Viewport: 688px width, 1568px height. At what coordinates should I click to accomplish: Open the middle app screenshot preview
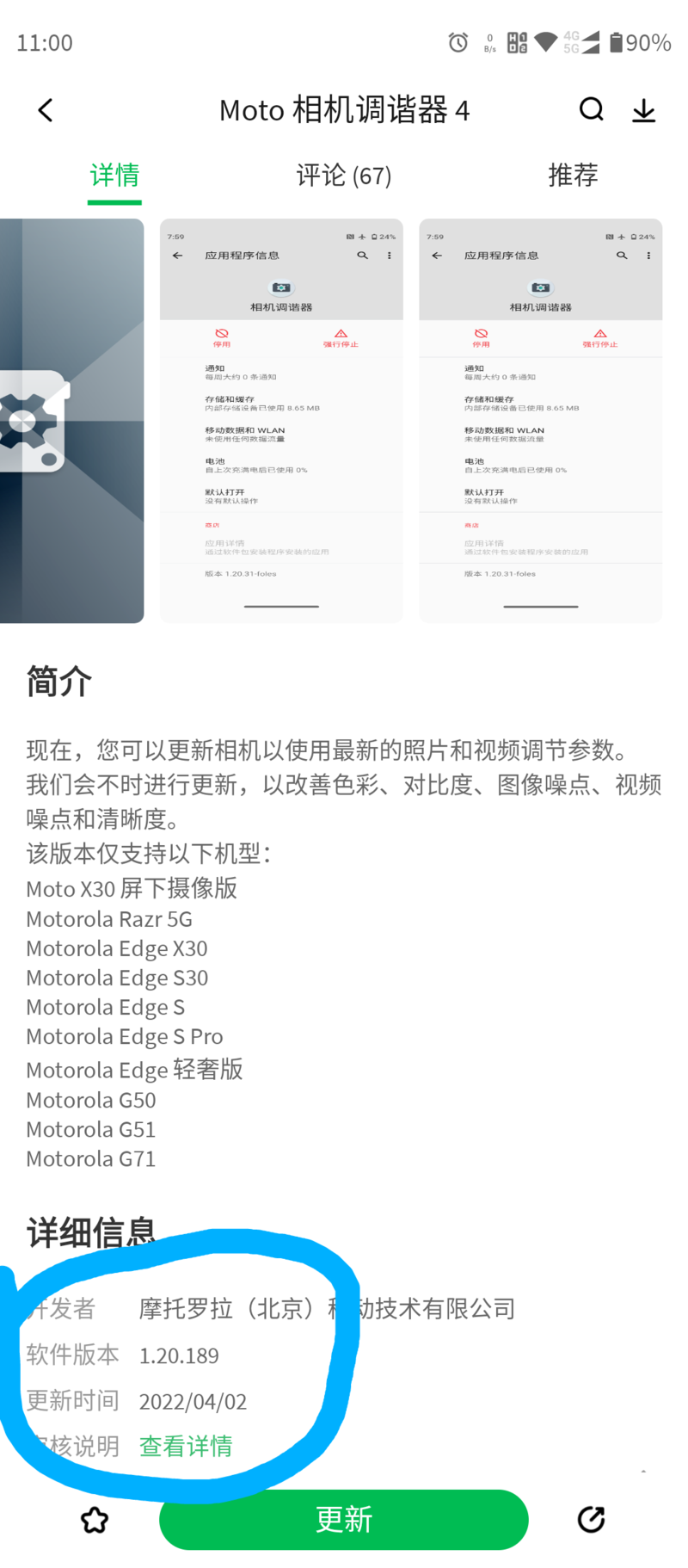pos(281,421)
